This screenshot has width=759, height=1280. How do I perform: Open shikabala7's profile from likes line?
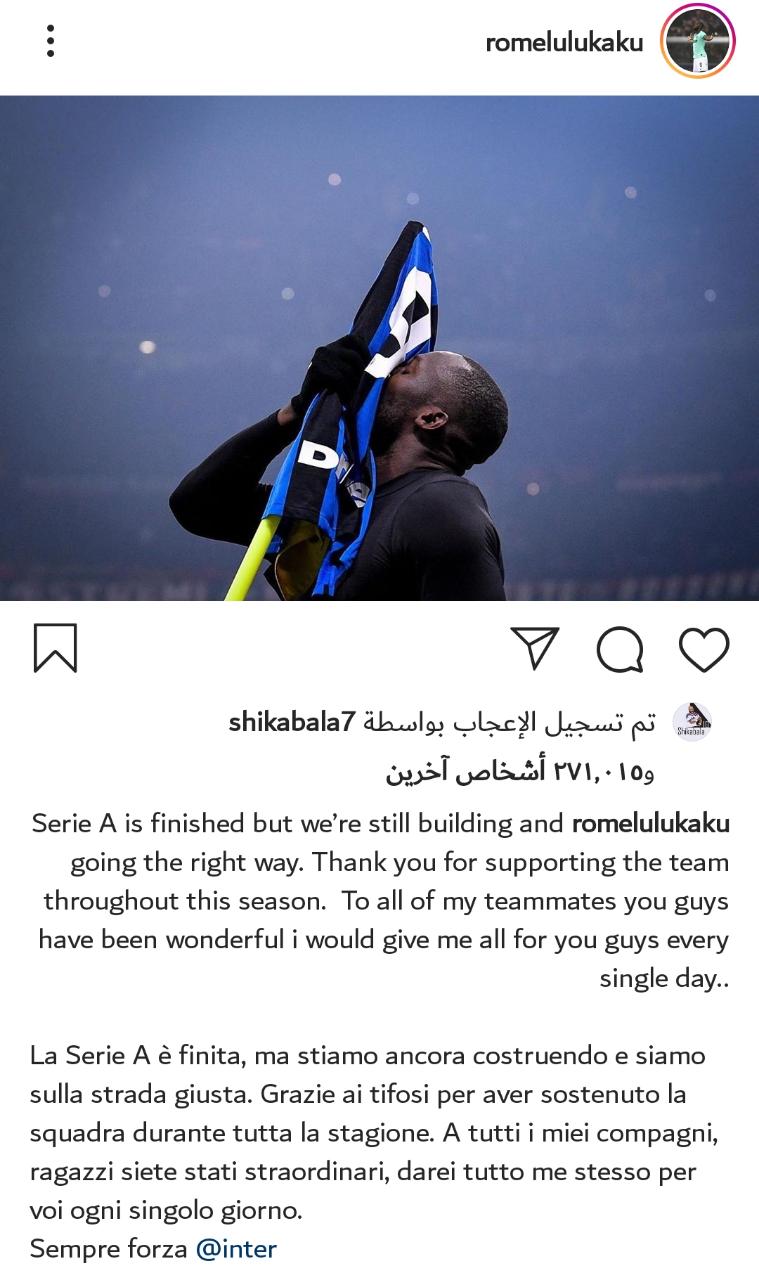click(292, 722)
